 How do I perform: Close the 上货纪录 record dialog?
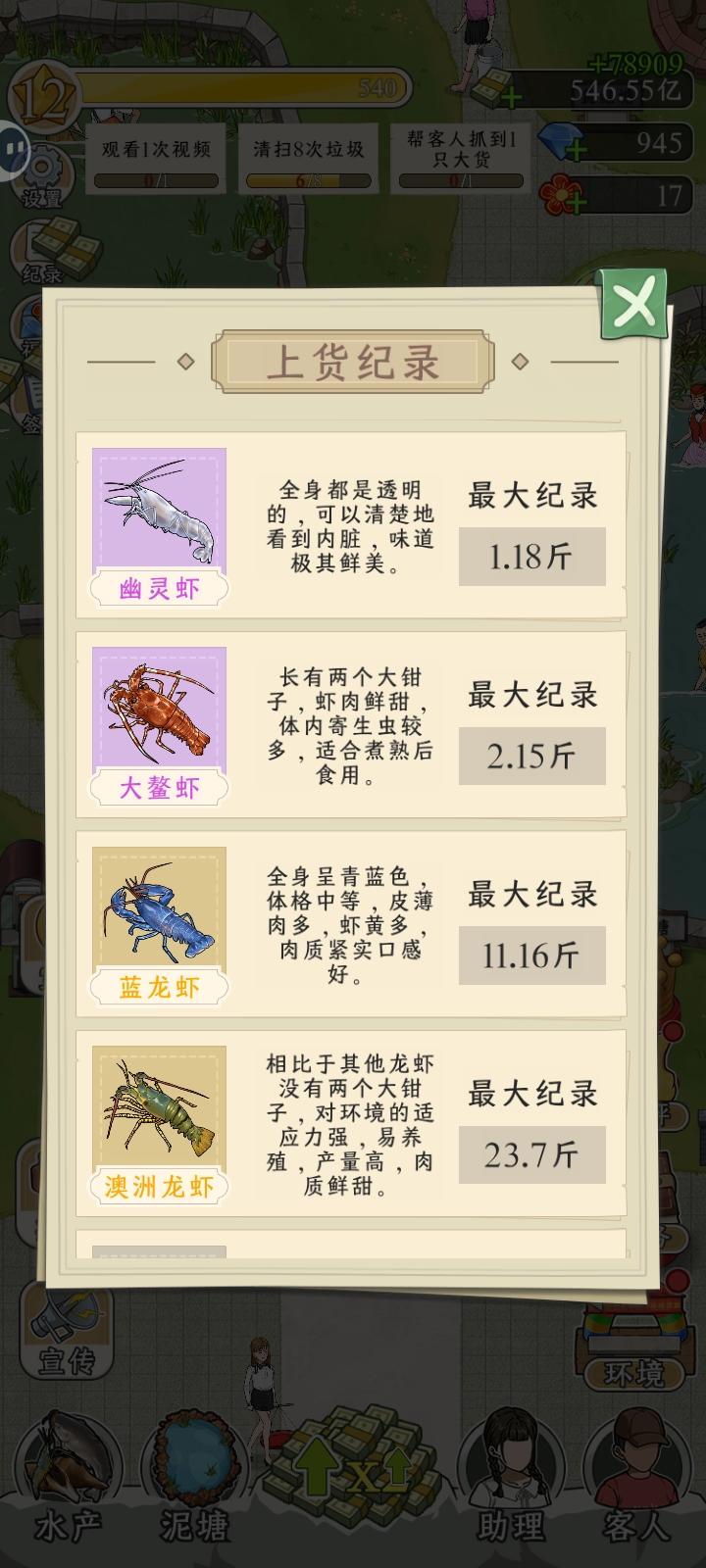tap(632, 306)
